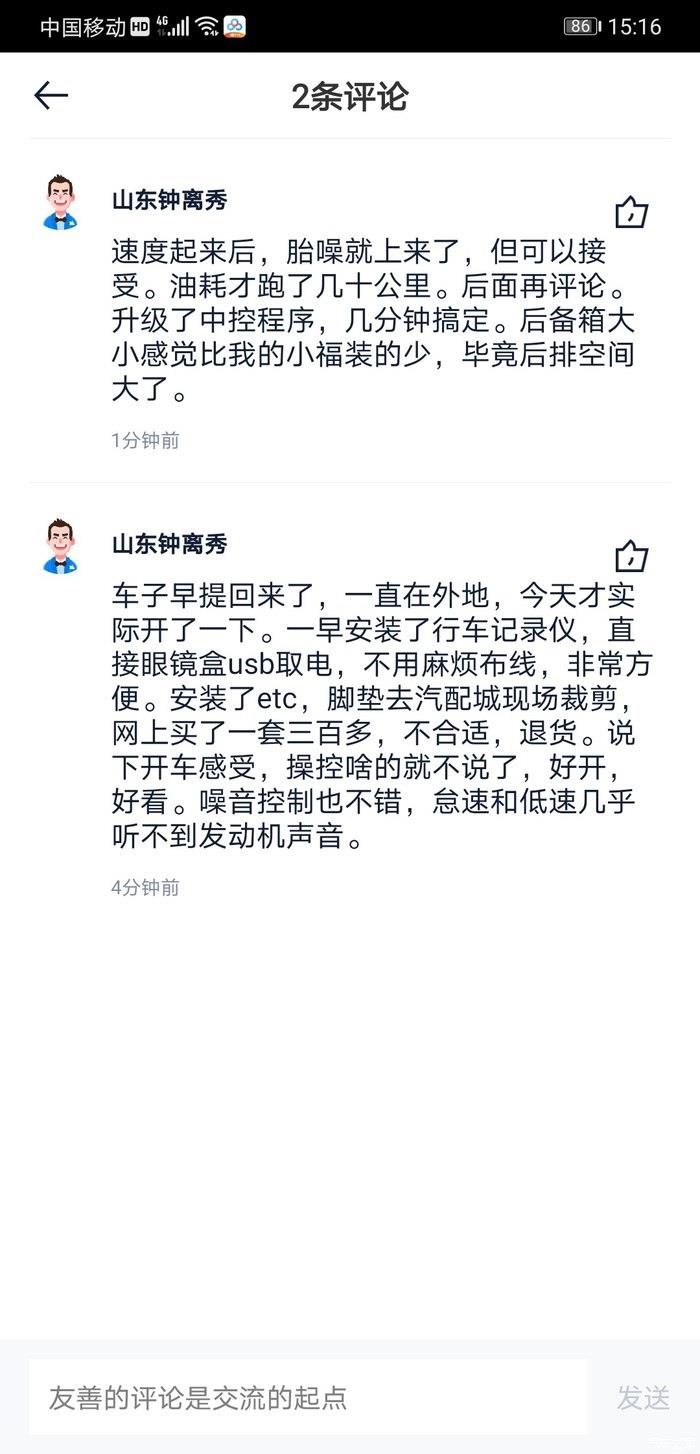
Task: Tap the 发送 send button
Action: point(643,1397)
